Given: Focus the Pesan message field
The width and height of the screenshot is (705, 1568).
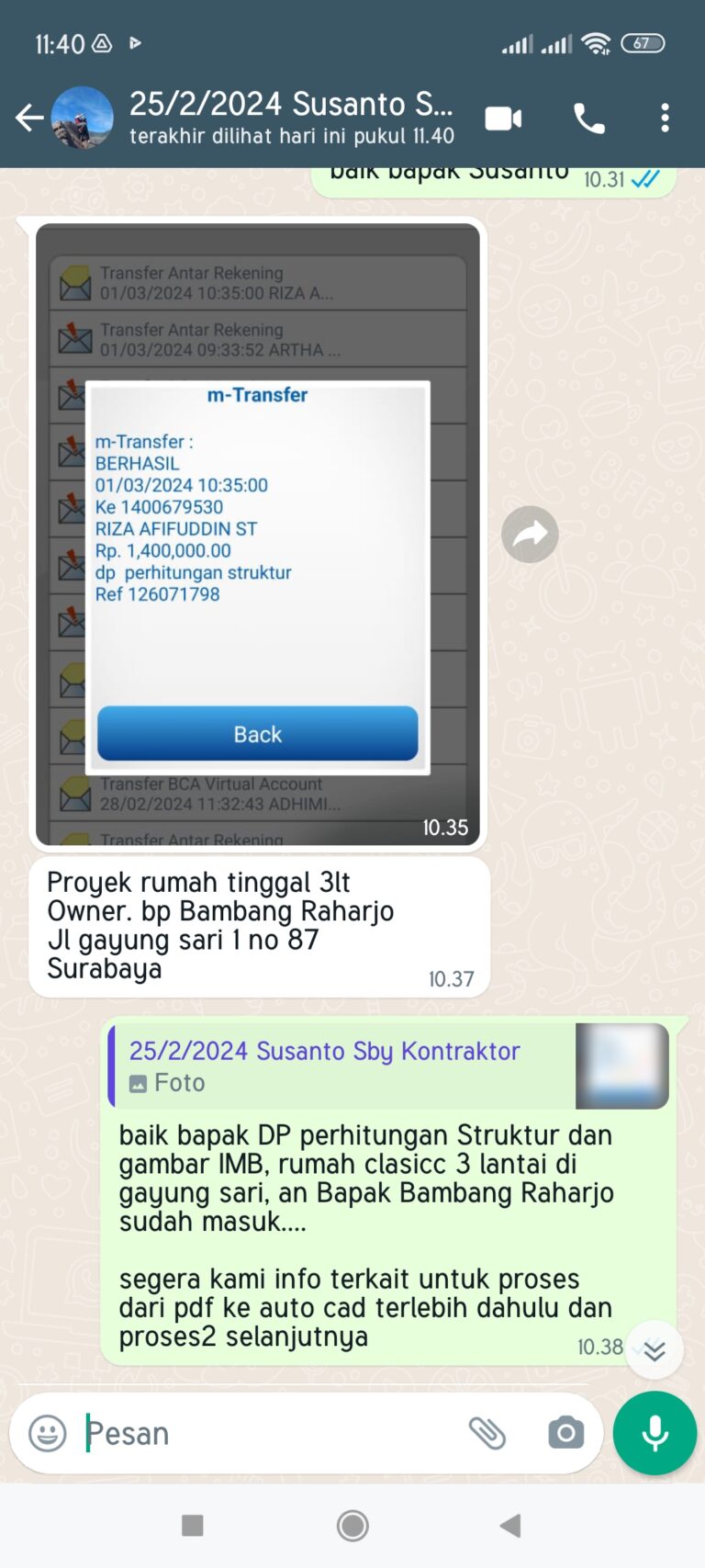Looking at the screenshot, I should click(x=266, y=1433).
